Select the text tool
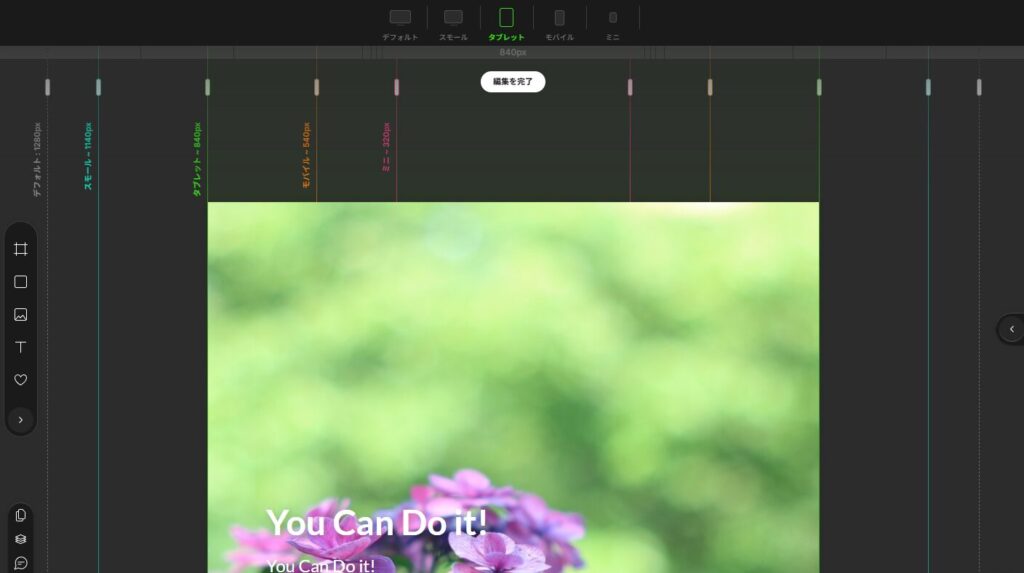 click(20, 347)
